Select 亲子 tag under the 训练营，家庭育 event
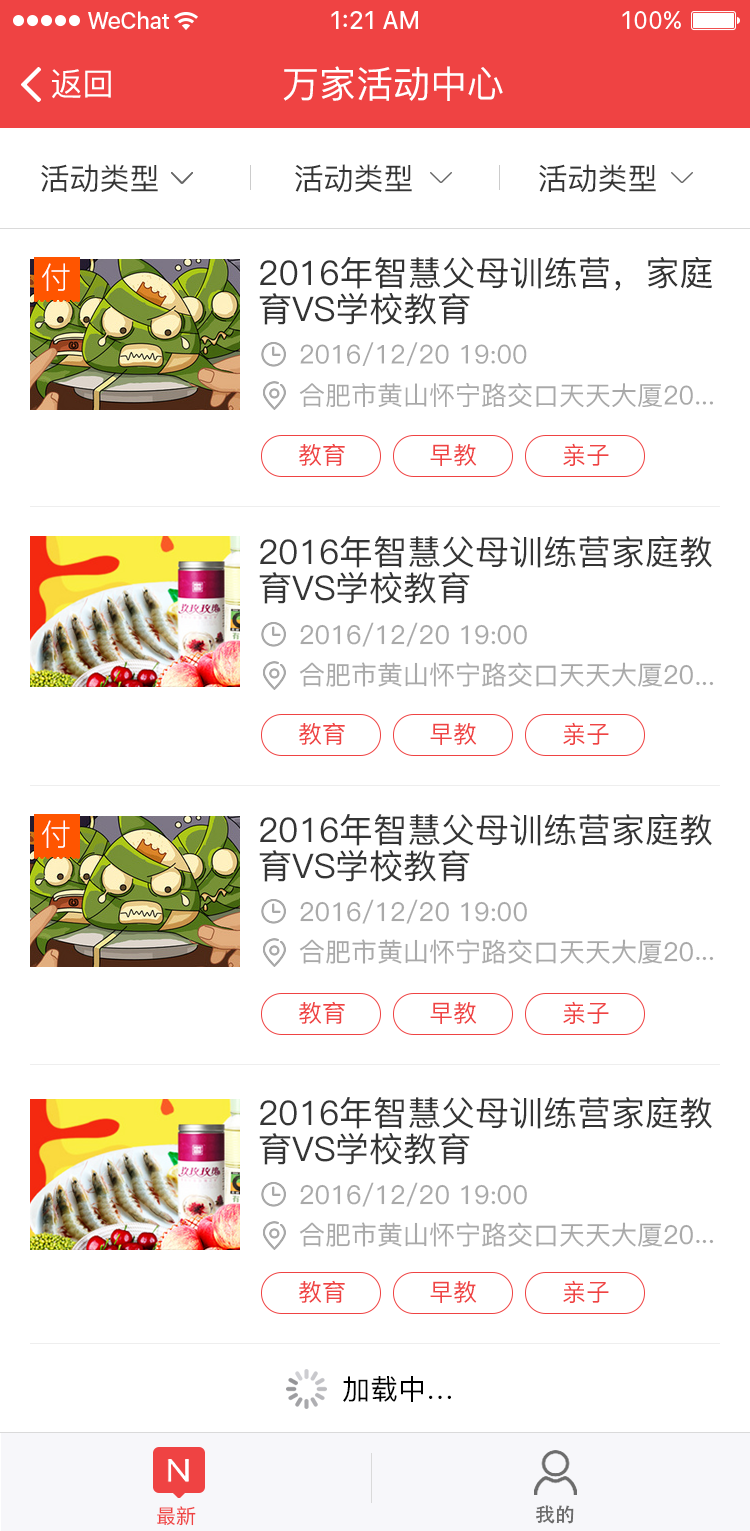The width and height of the screenshot is (750, 1531). click(x=585, y=456)
